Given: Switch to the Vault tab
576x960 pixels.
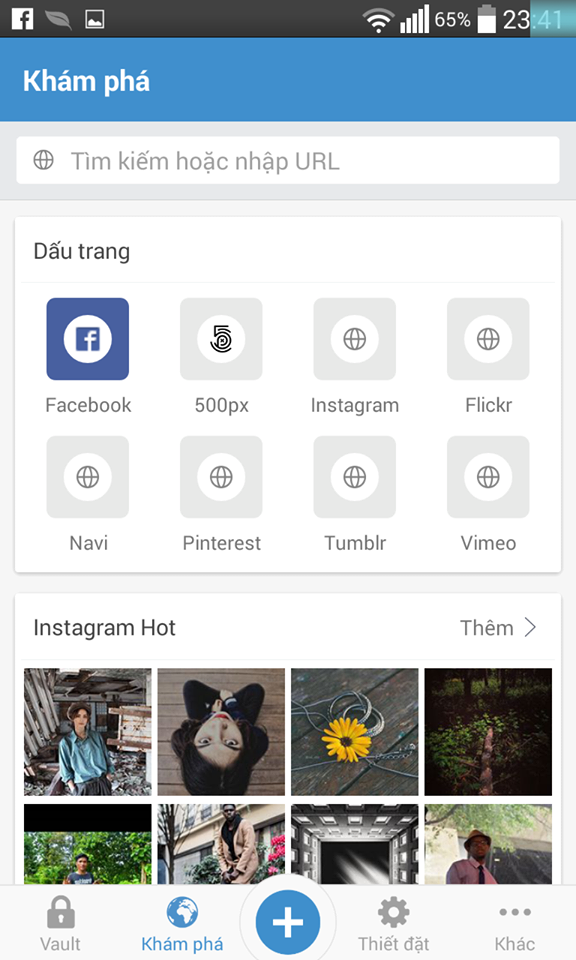Looking at the screenshot, I should 60,923.
